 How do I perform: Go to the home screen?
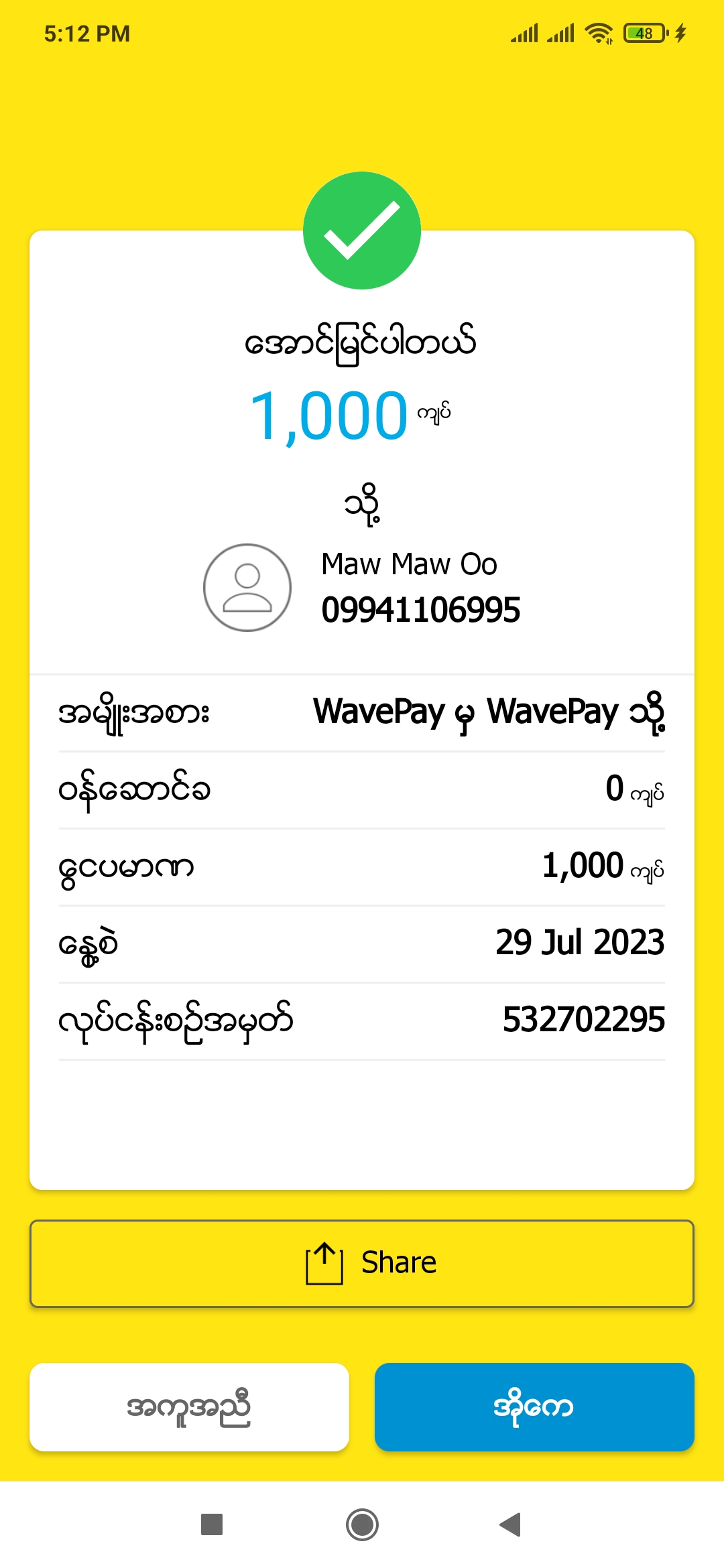tap(362, 1524)
